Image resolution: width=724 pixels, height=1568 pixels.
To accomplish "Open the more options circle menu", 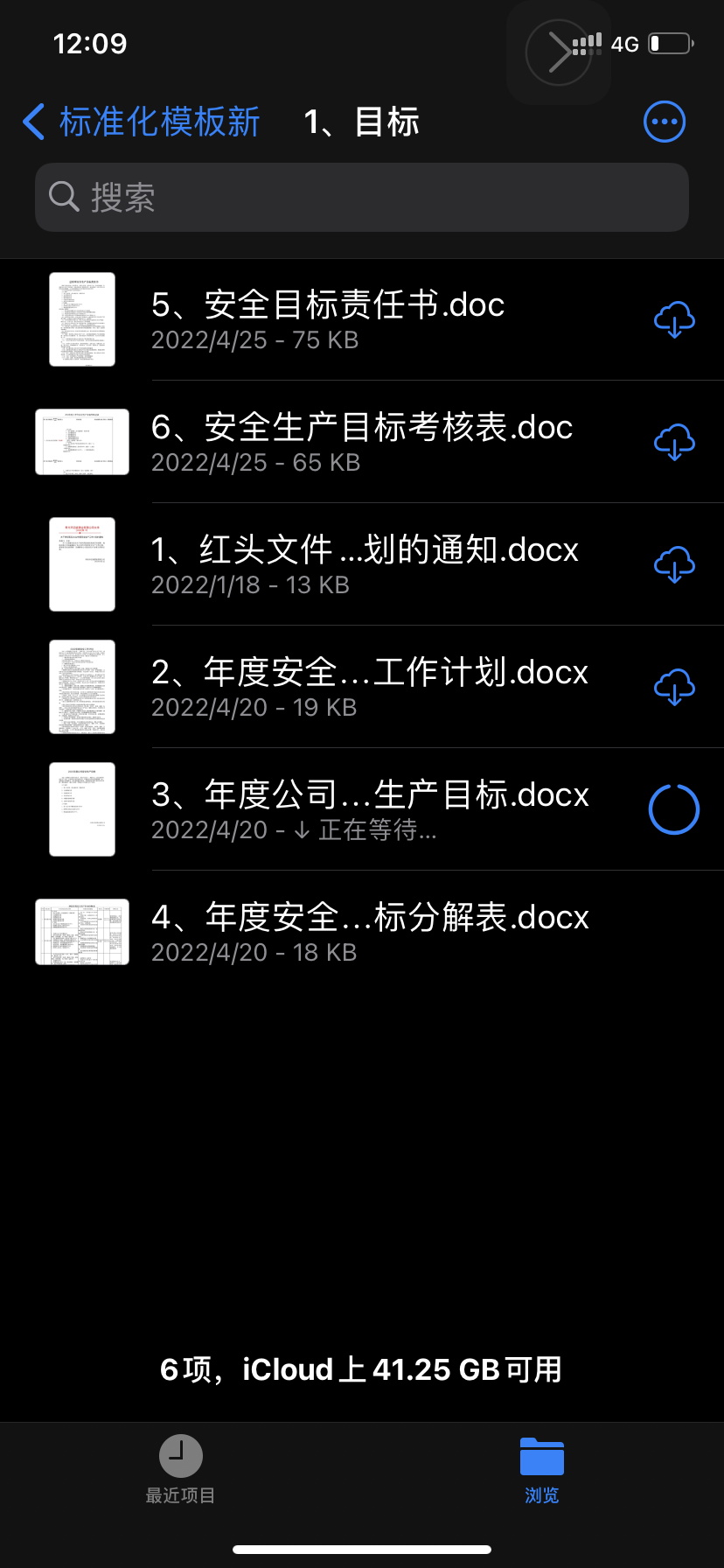I will pyautogui.click(x=664, y=122).
